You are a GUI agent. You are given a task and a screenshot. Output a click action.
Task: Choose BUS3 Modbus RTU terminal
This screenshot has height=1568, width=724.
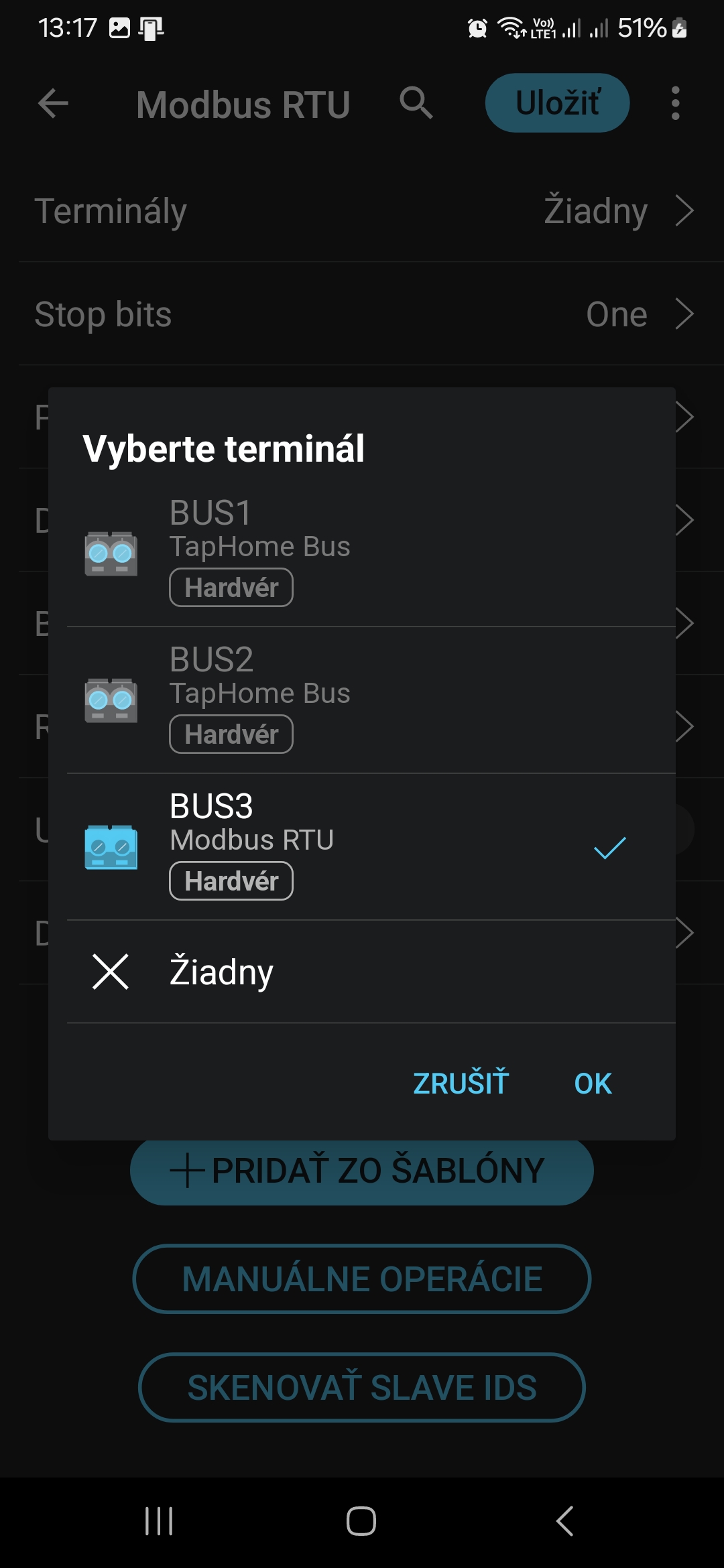coord(362,847)
